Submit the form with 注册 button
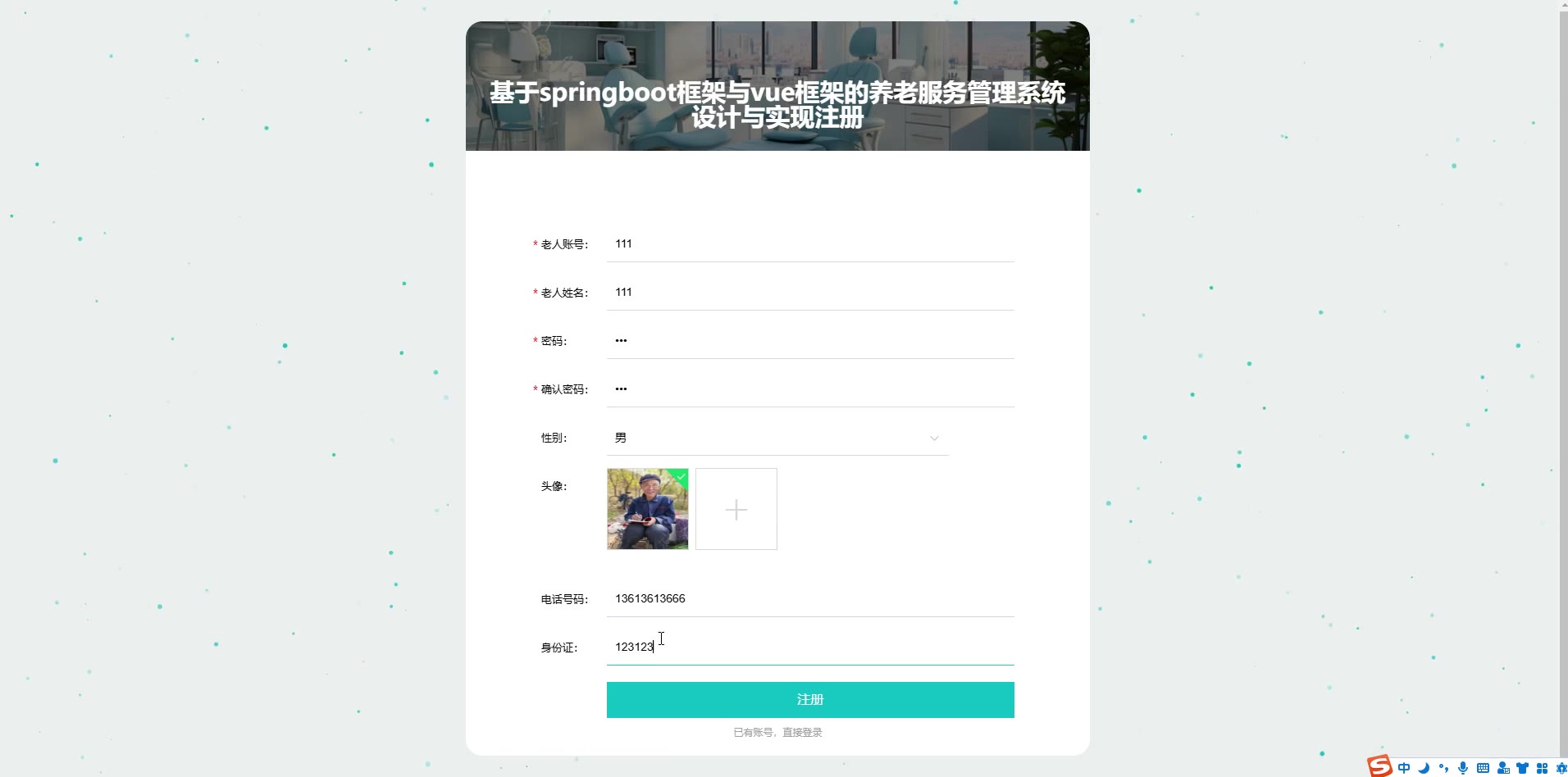Image resolution: width=1568 pixels, height=777 pixels. 809,699
